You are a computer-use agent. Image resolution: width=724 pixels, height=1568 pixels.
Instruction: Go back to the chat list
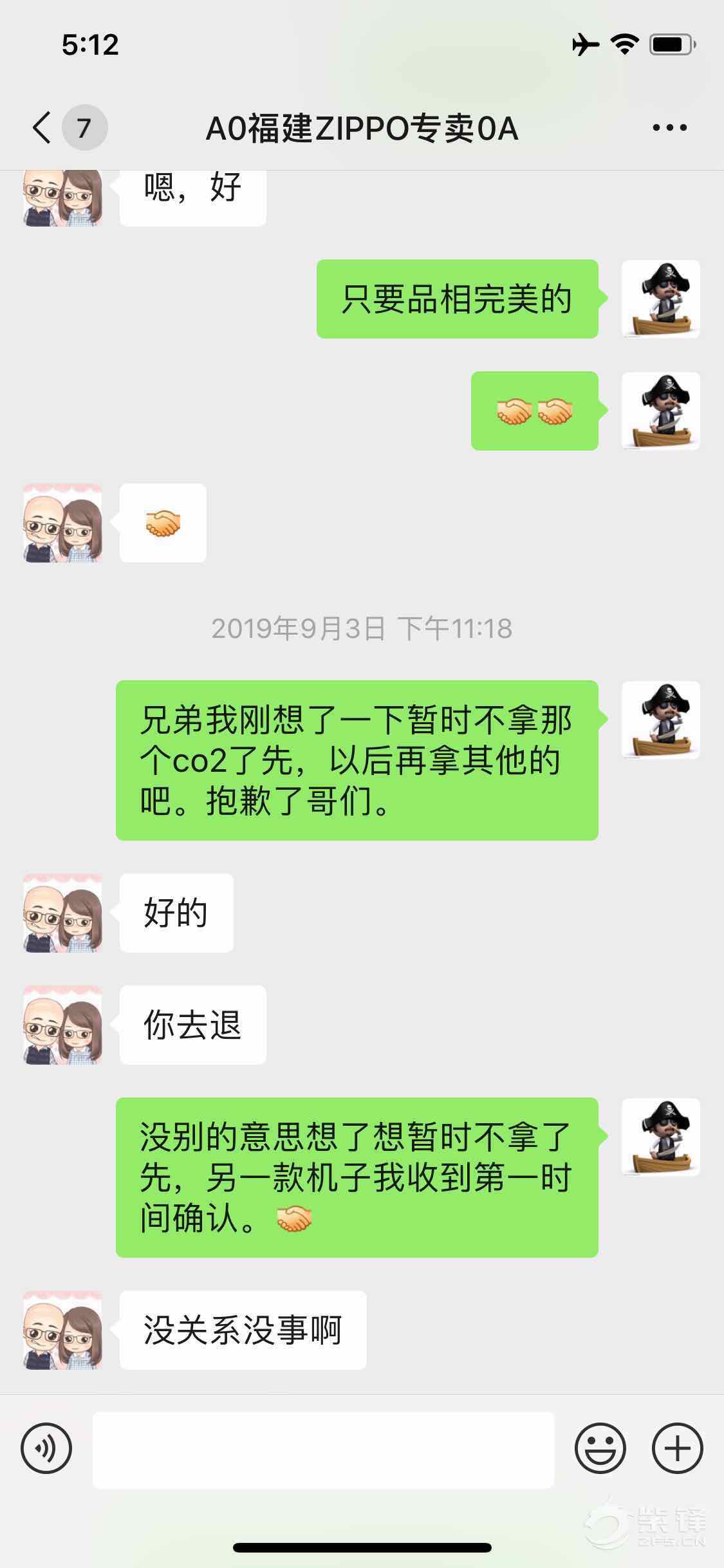42,127
